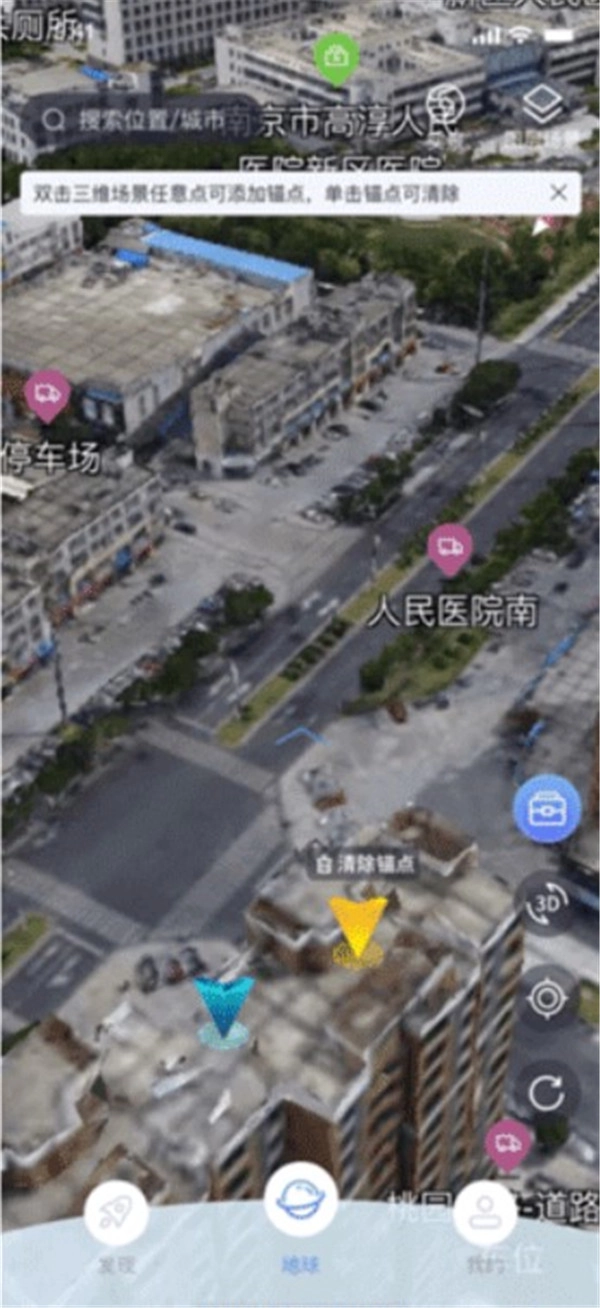Center the map on my location

point(547,998)
